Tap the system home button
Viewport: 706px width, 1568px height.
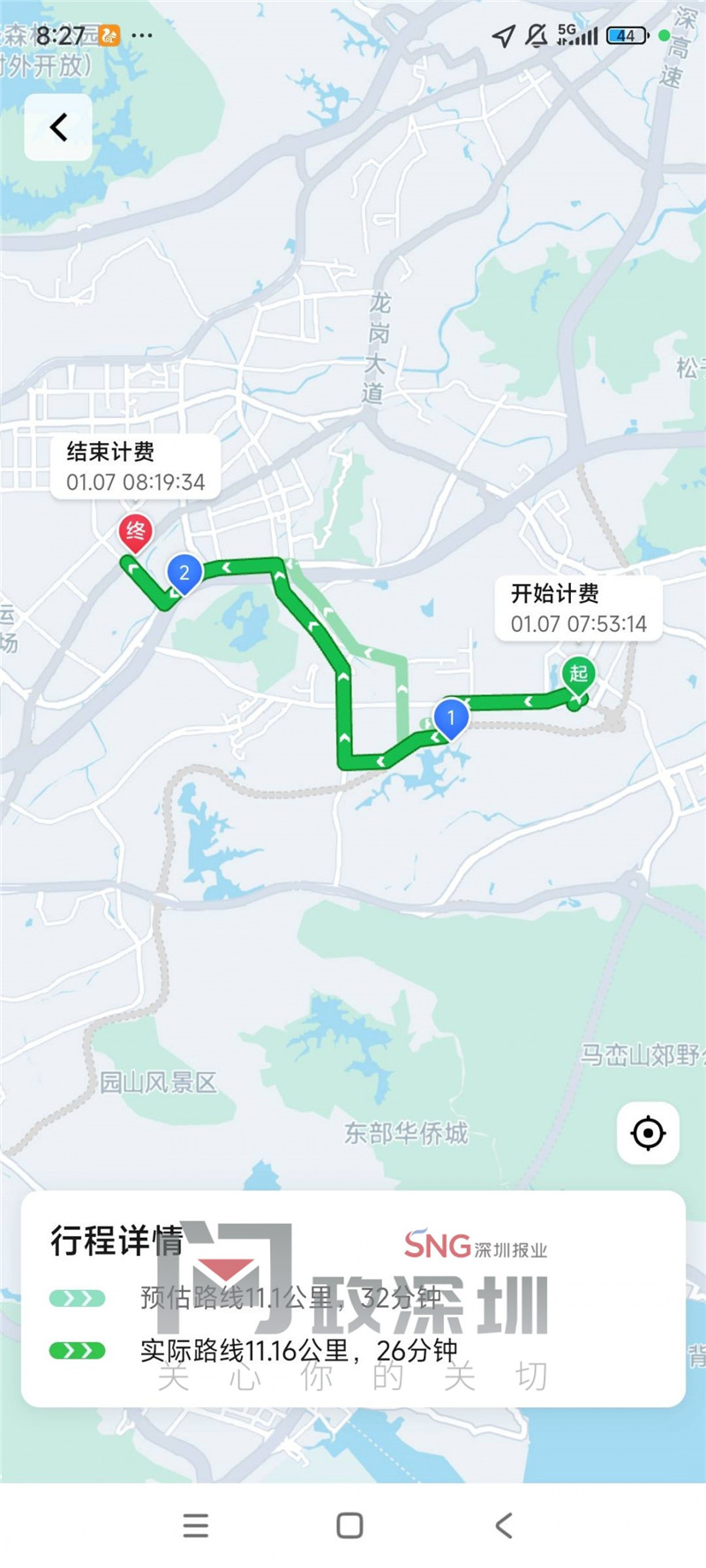coord(350,1526)
